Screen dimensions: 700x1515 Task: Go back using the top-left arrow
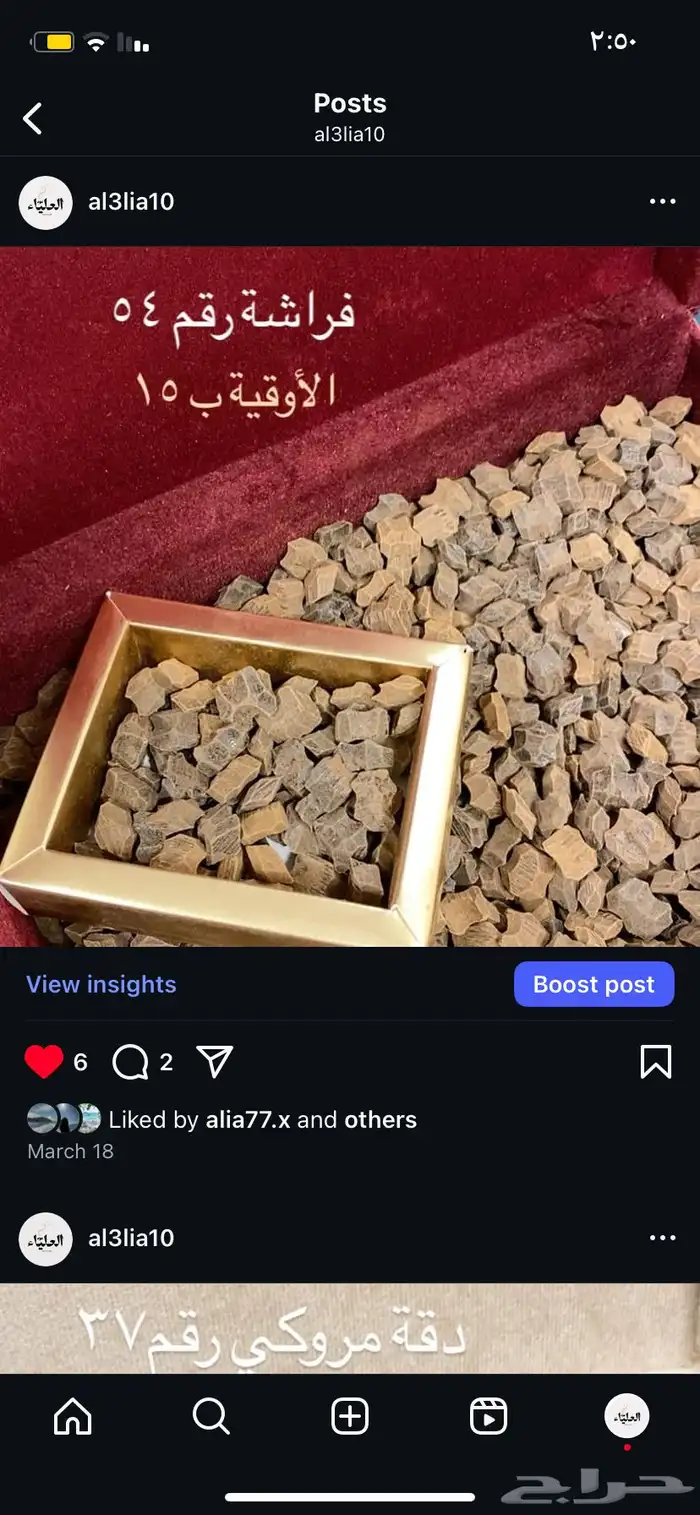[33, 119]
